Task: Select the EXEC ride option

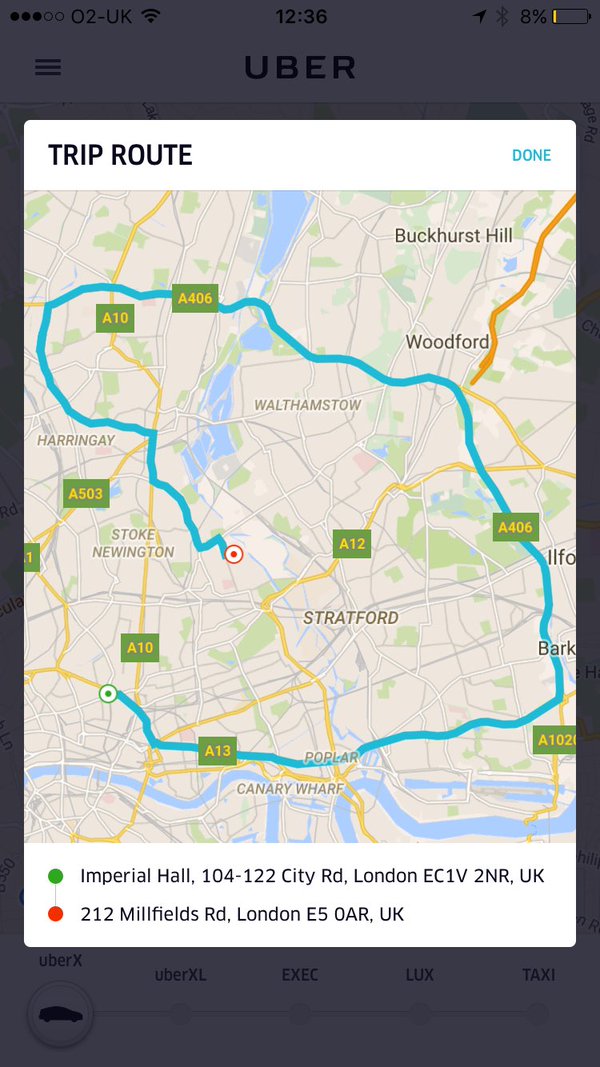Action: click(299, 1014)
